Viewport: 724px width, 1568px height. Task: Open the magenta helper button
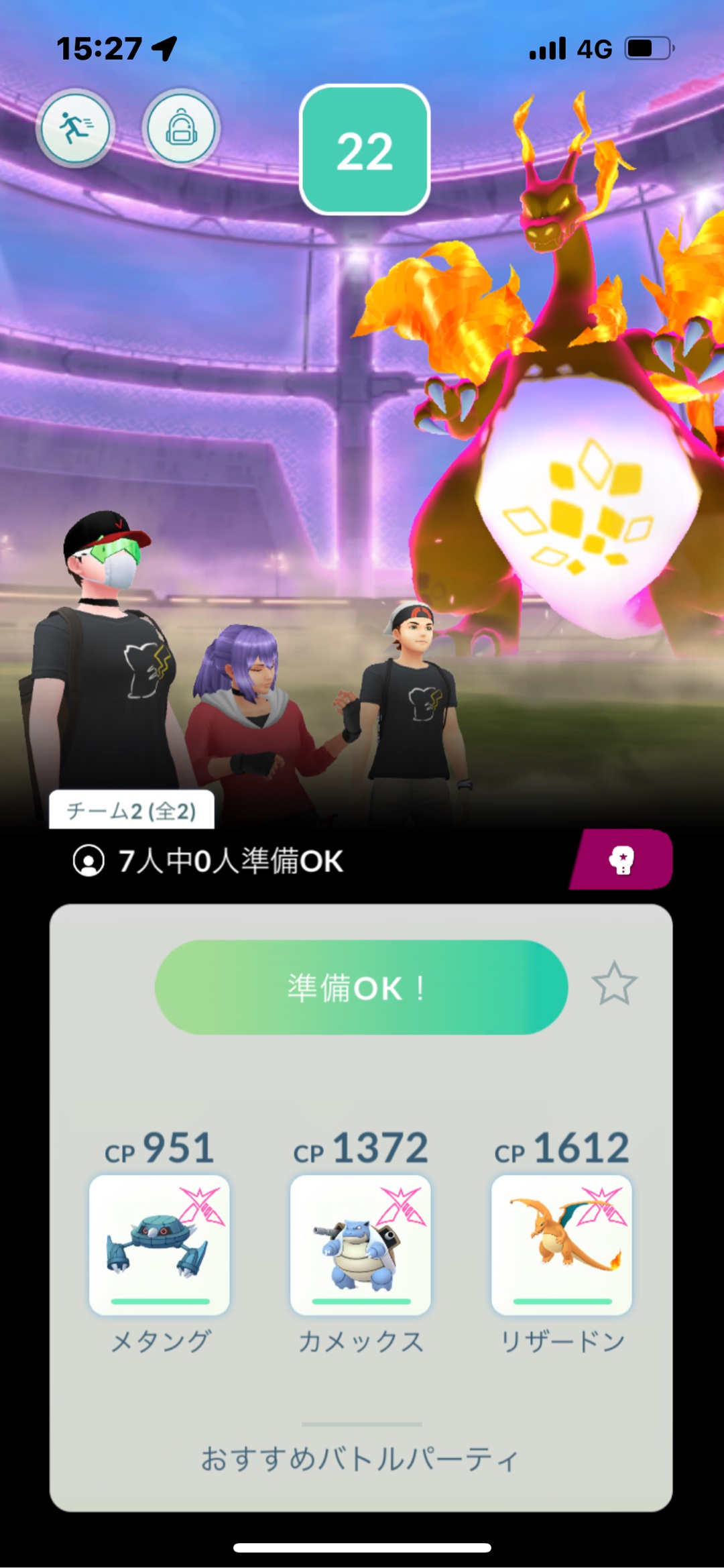tap(621, 860)
